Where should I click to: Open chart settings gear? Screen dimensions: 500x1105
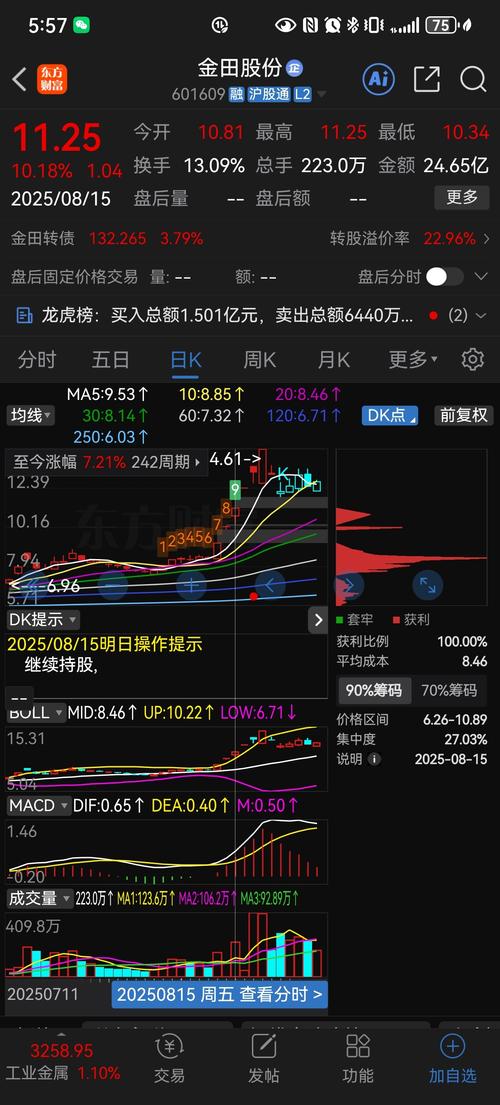coord(473,359)
